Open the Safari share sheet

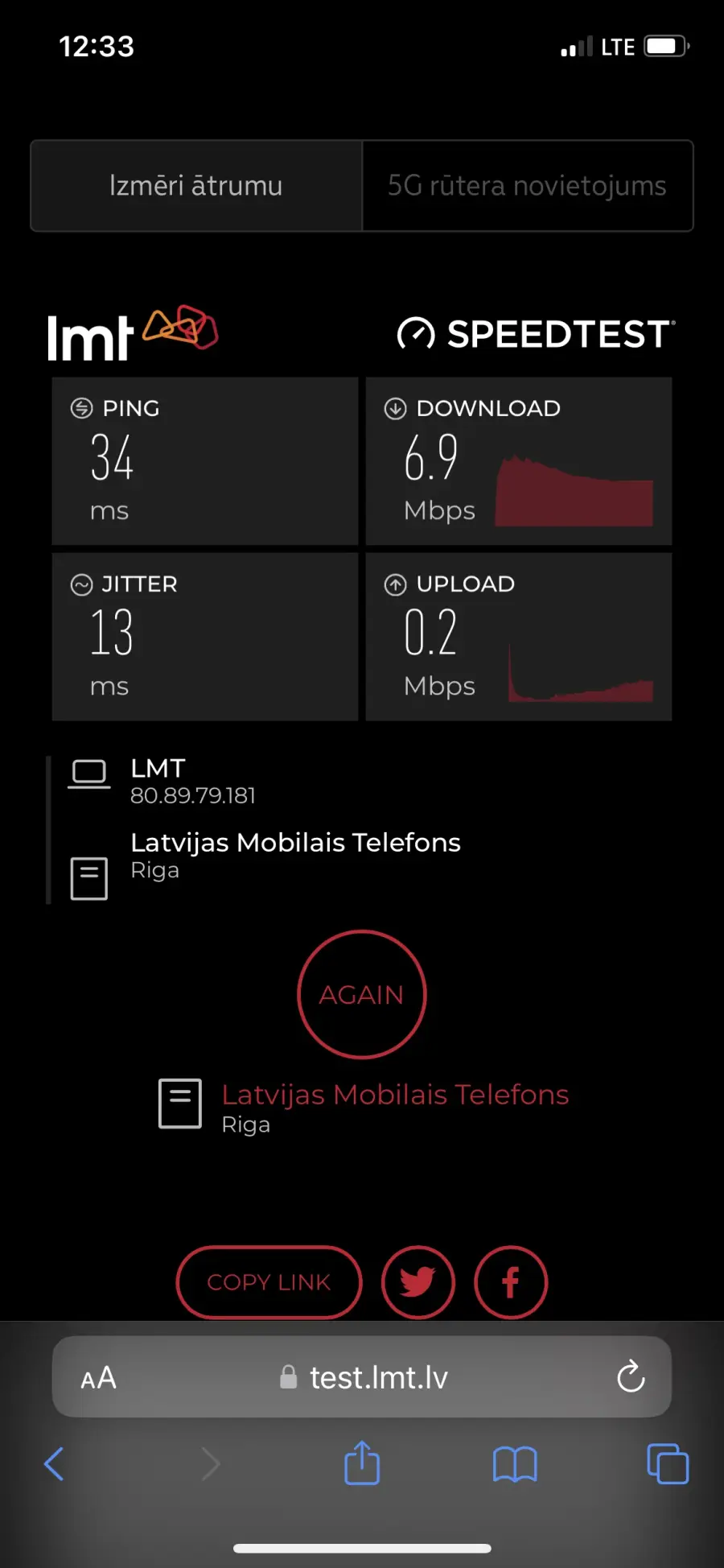pos(362,1463)
